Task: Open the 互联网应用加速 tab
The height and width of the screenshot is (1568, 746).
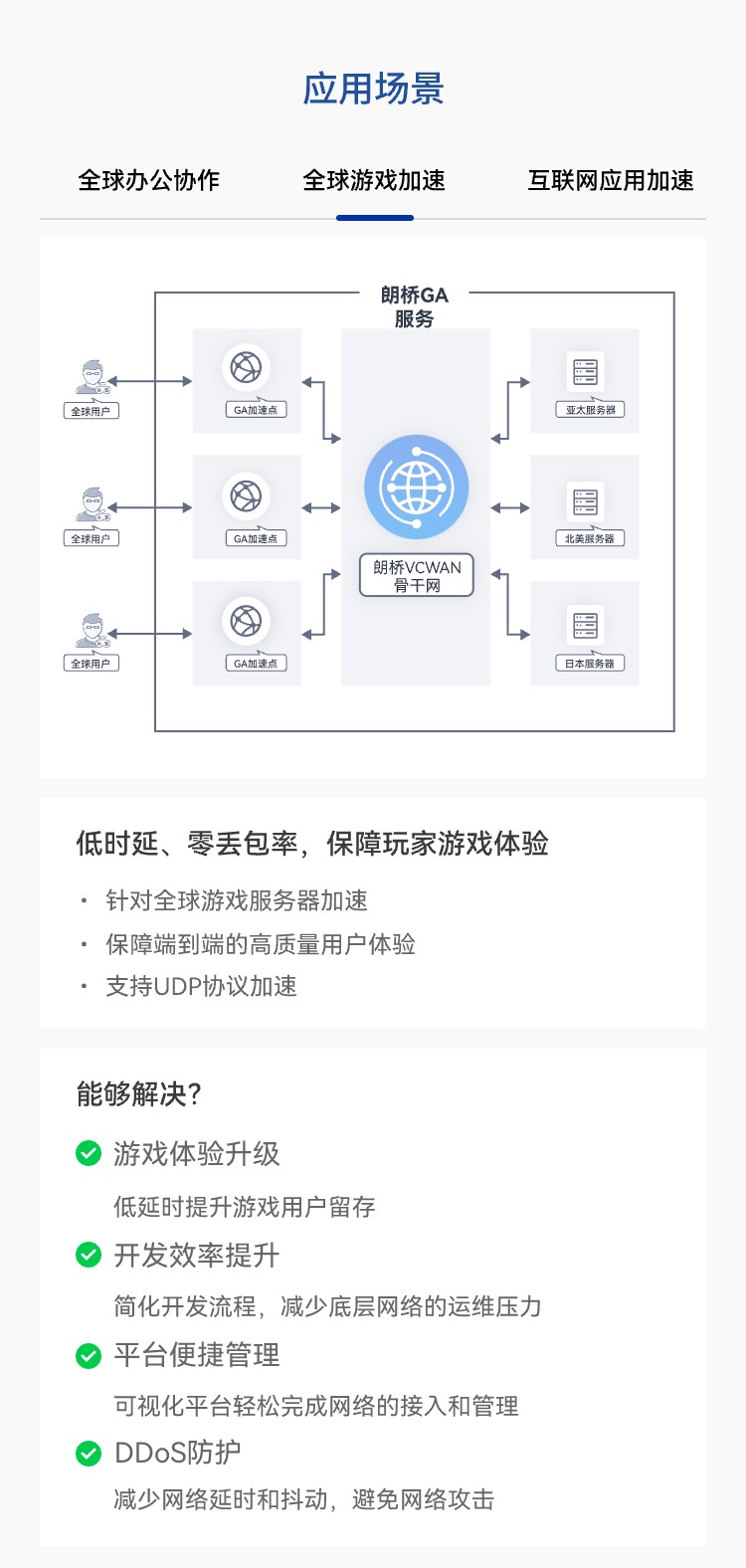Action: coord(611,180)
